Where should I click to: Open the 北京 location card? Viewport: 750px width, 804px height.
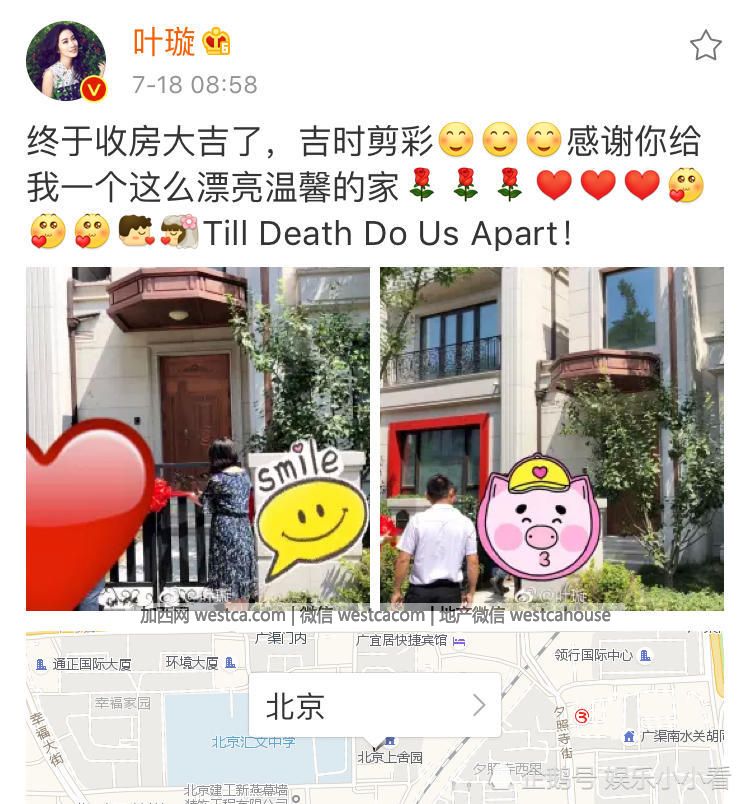pyautogui.click(x=375, y=706)
